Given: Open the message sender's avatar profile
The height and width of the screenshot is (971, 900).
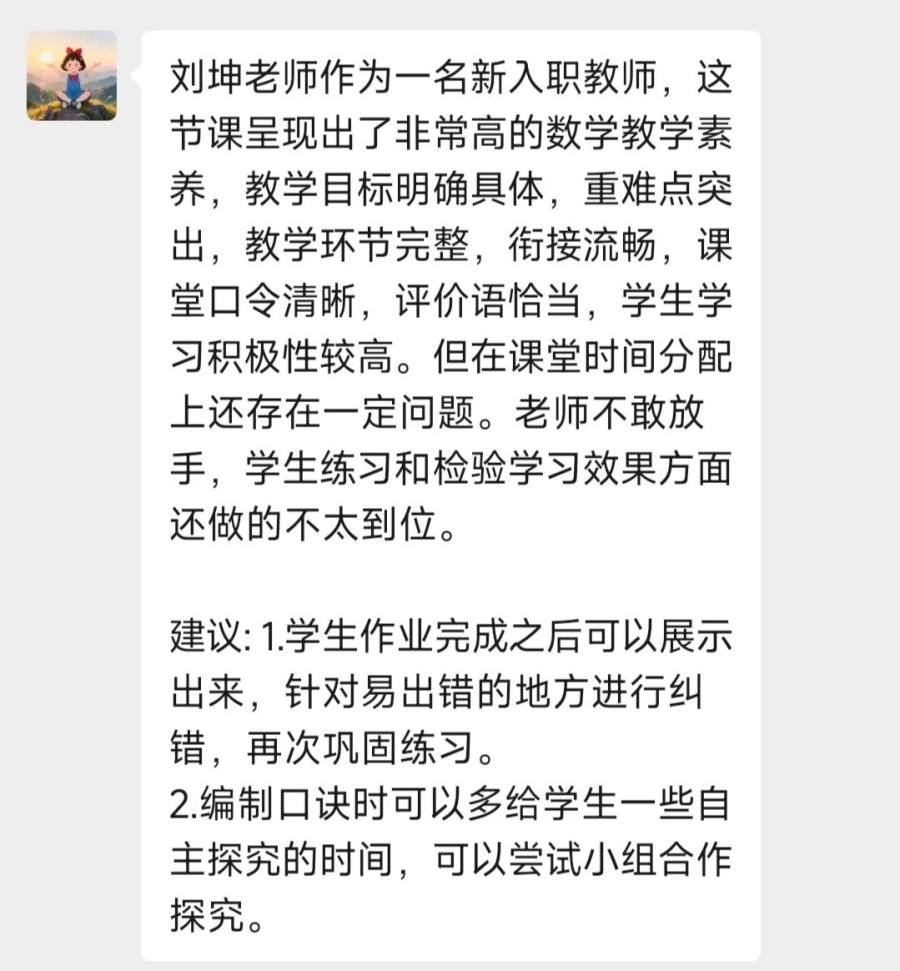Looking at the screenshot, I should coord(71,75).
